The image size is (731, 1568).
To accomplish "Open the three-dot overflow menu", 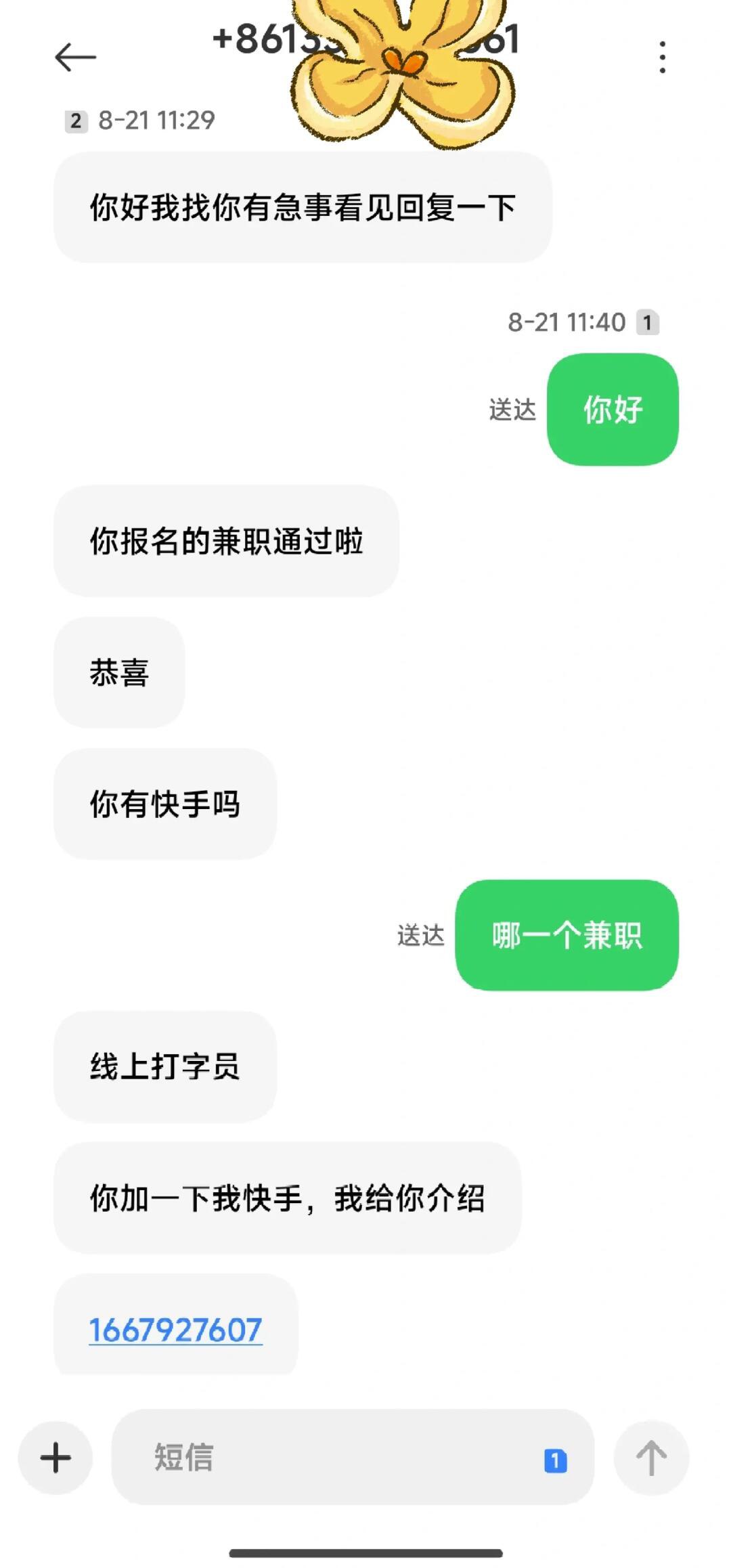I will click(663, 57).
